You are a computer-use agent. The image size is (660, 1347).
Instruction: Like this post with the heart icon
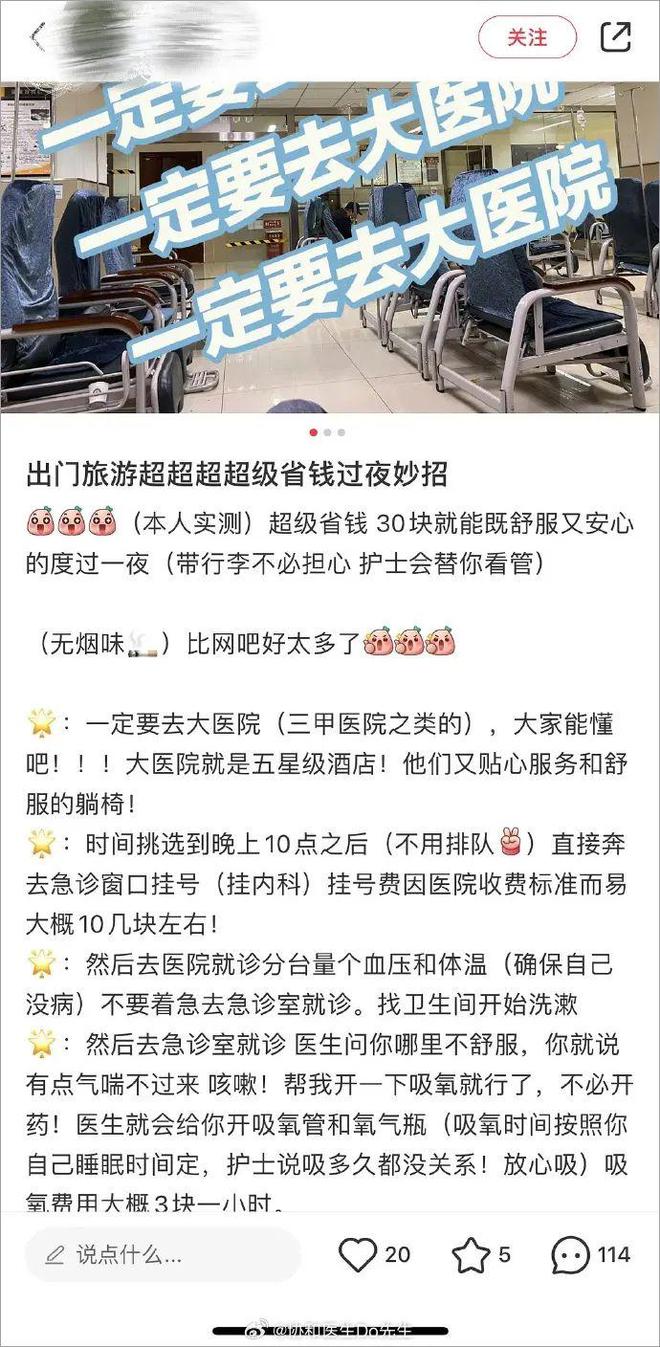[x=358, y=1254]
